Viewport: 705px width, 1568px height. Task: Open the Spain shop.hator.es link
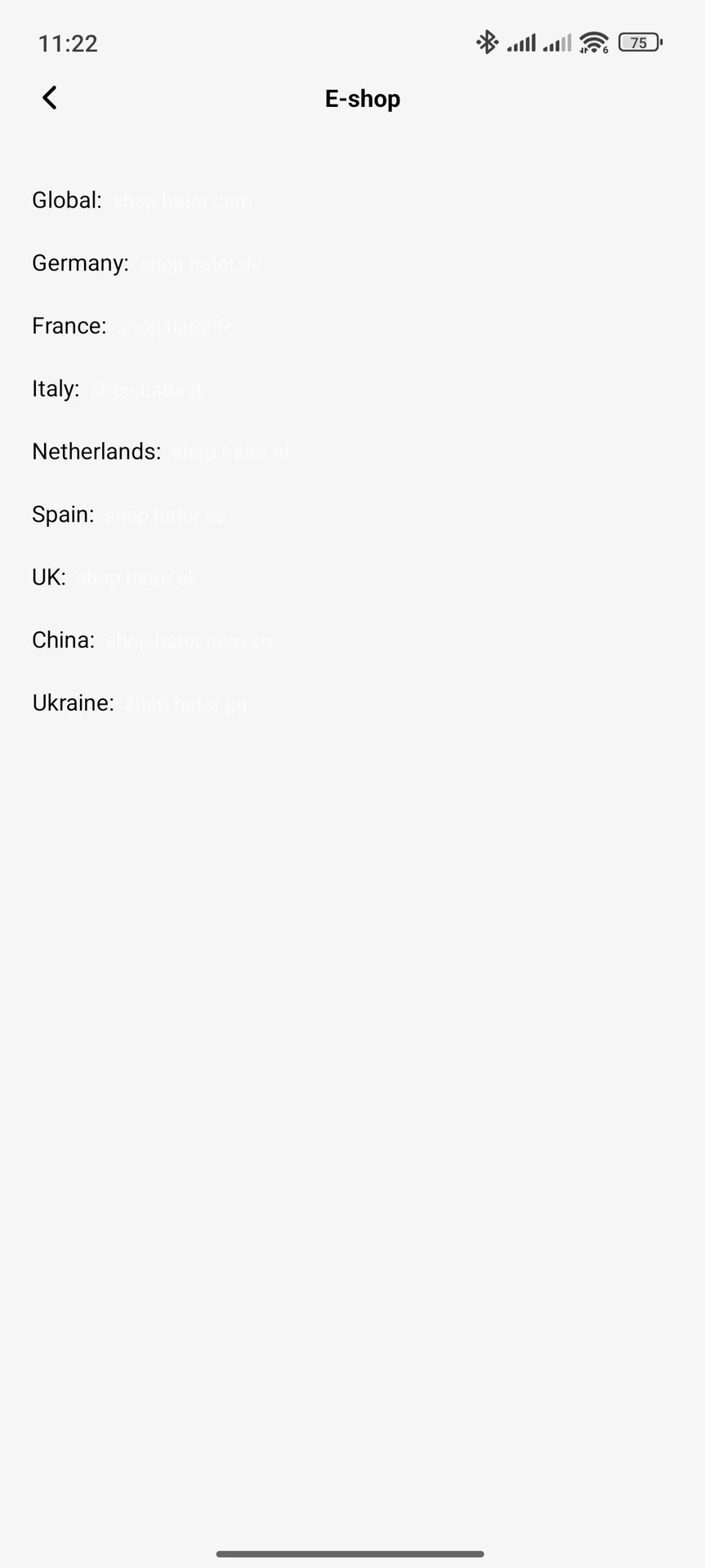coord(165,515)
